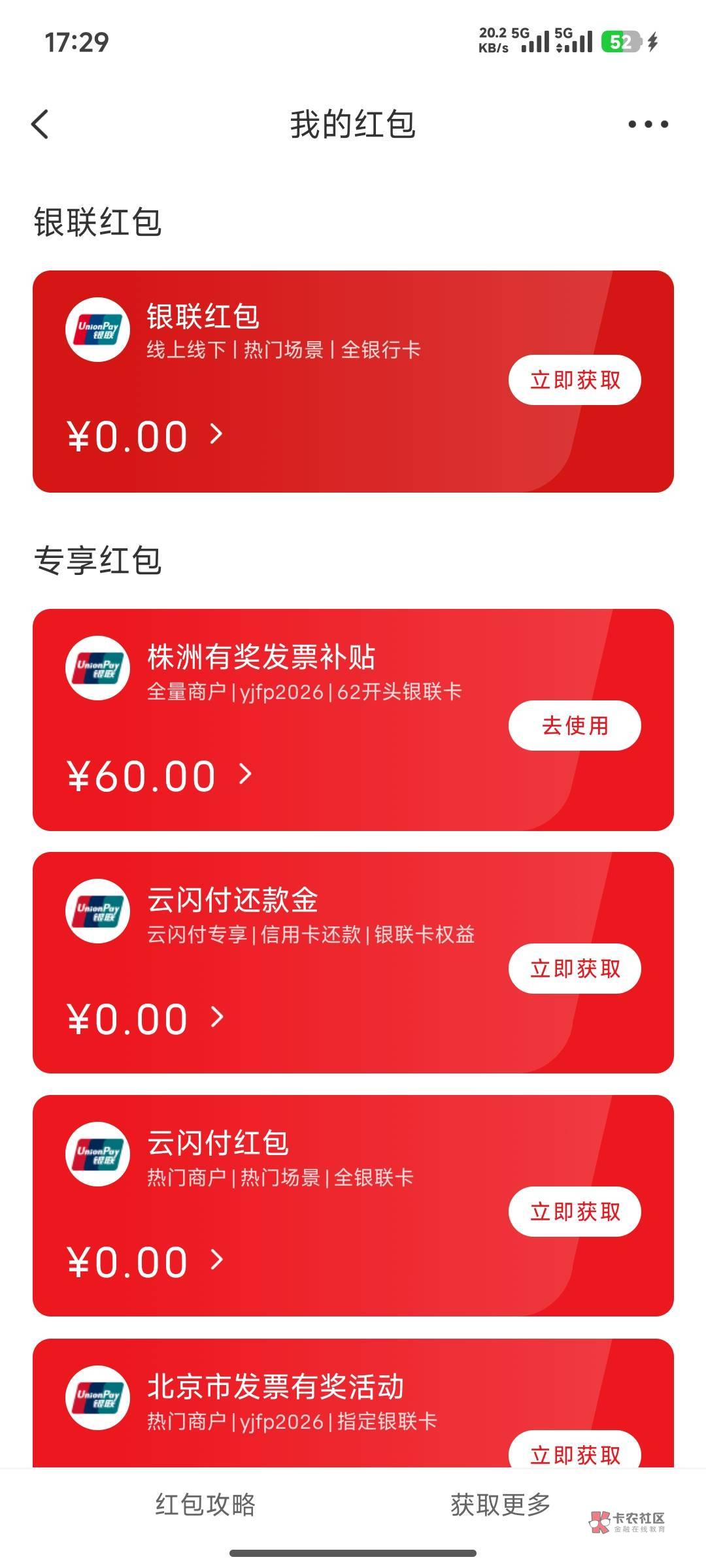706x1568 pixels.
Task: Tap 立即获取 on 银联红包 card
Action: 575,380
